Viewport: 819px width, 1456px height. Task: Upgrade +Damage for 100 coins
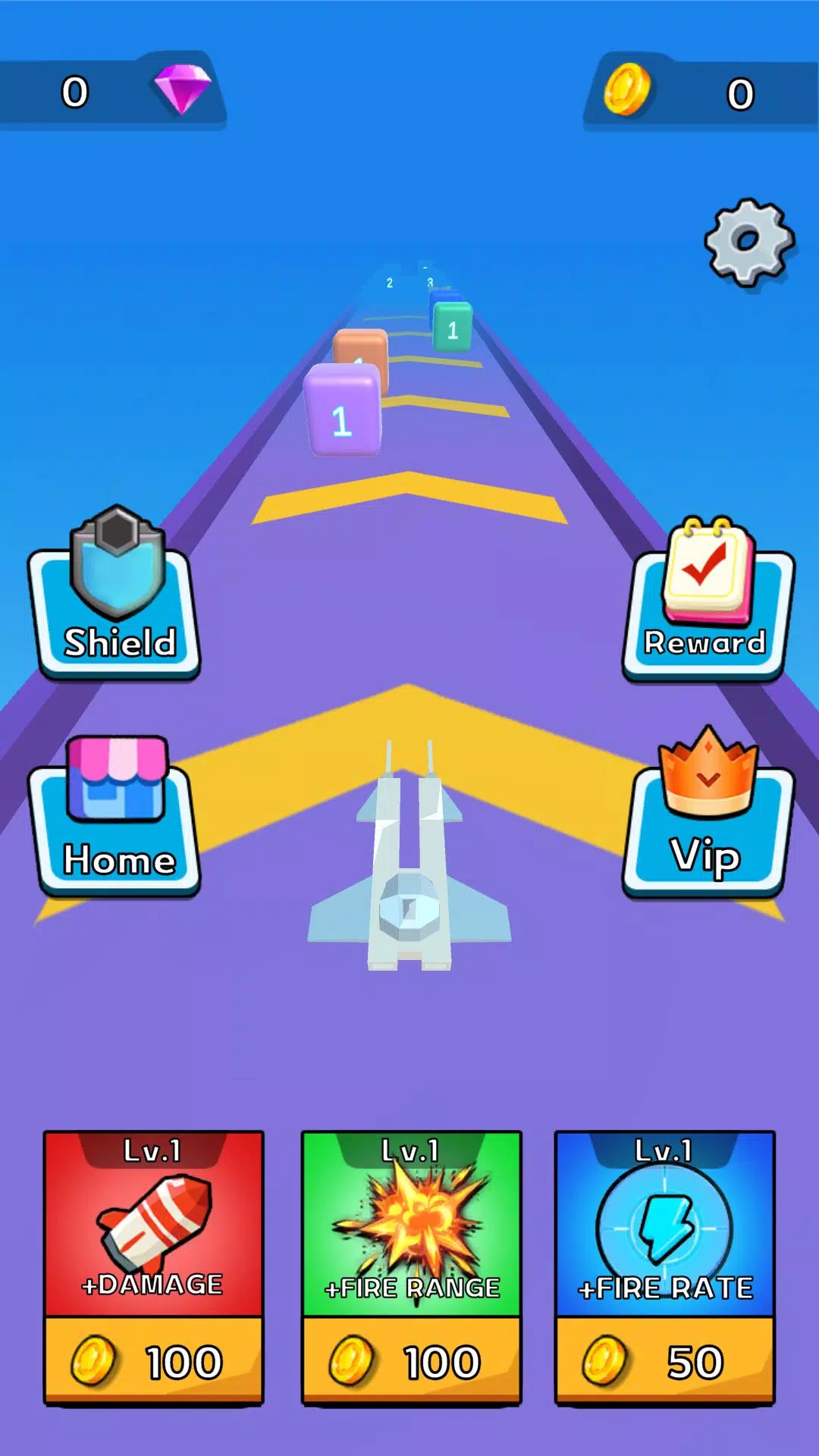tap(153, 1266)
